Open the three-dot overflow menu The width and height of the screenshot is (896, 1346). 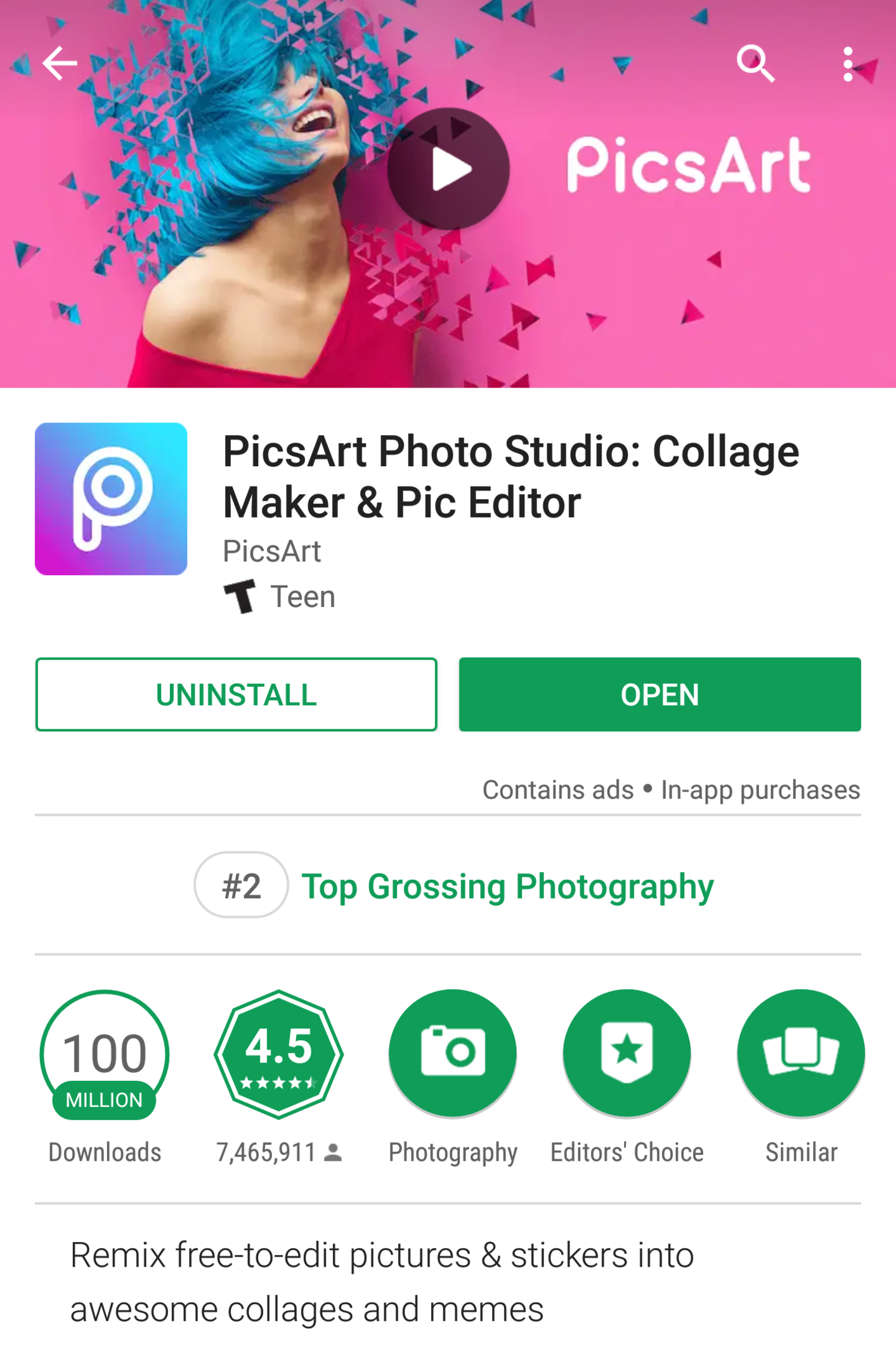click(x=847, y=63)
